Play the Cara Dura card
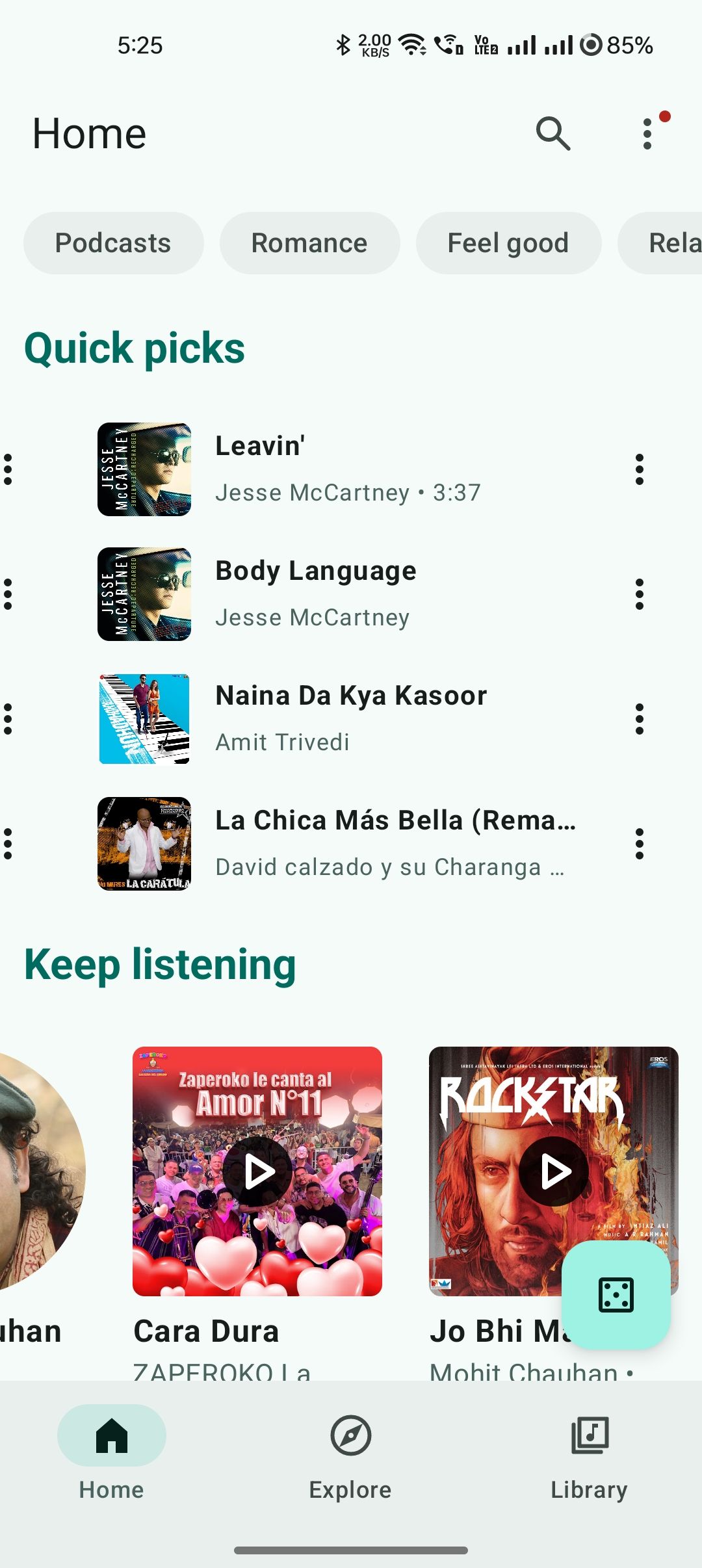The width and height of the screenshot is (702, 1568). pyautogui.click(x=257, y=1171)
